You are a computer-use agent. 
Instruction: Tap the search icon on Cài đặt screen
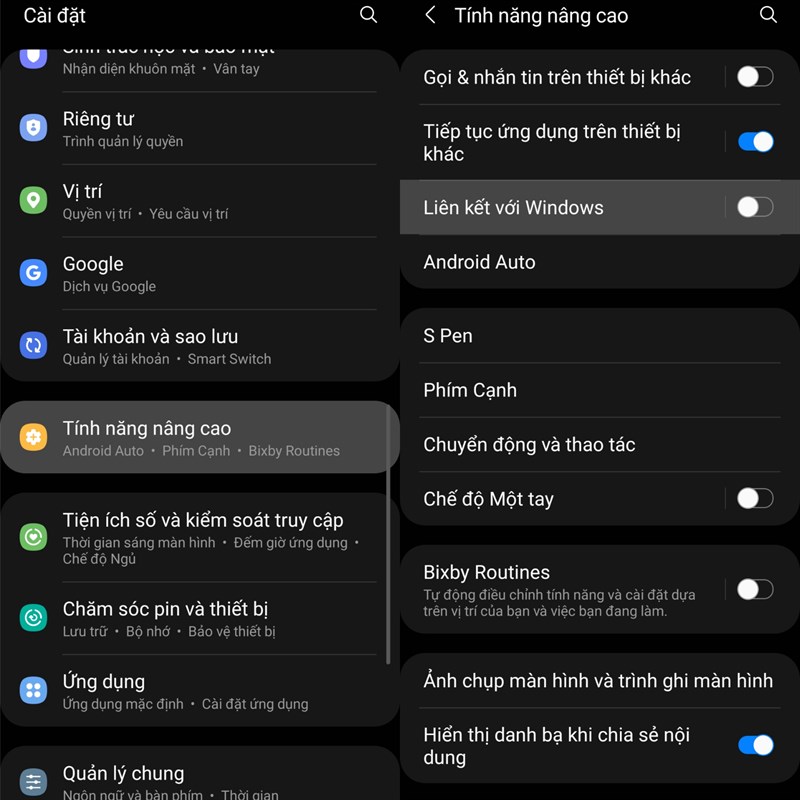click(x=369, y=15)
